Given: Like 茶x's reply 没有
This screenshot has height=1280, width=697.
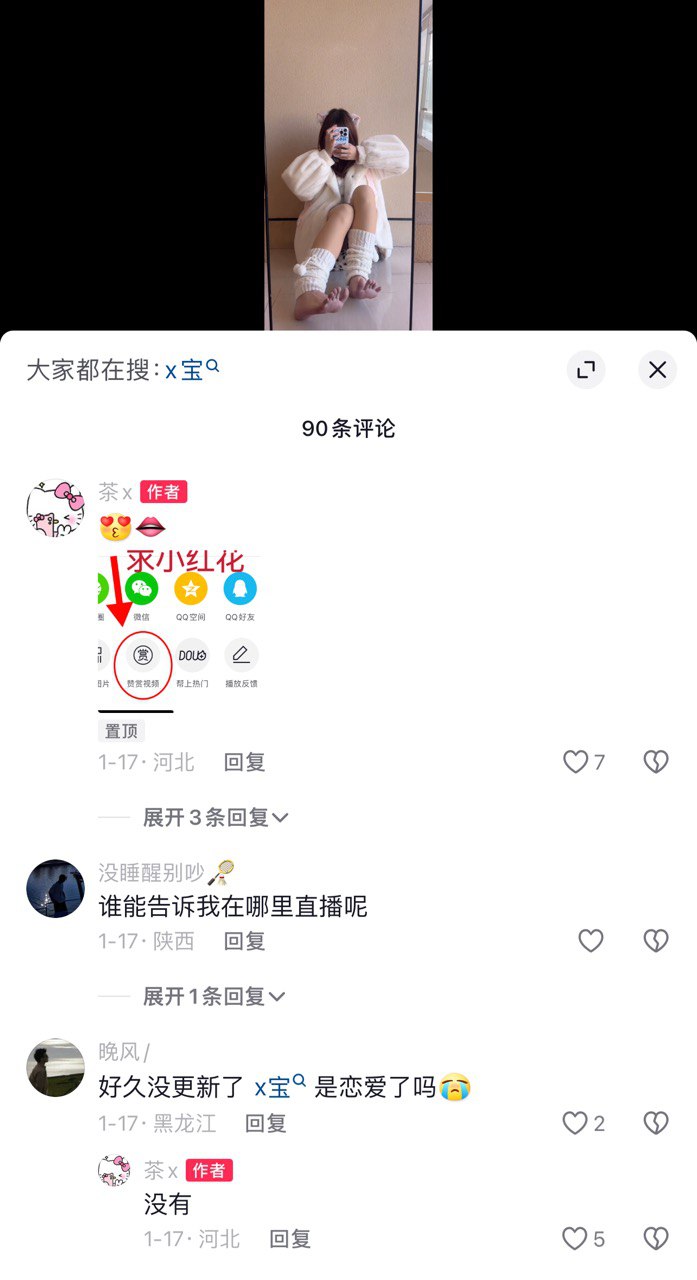Looking at the screenshot, I should click(576, 1239).
